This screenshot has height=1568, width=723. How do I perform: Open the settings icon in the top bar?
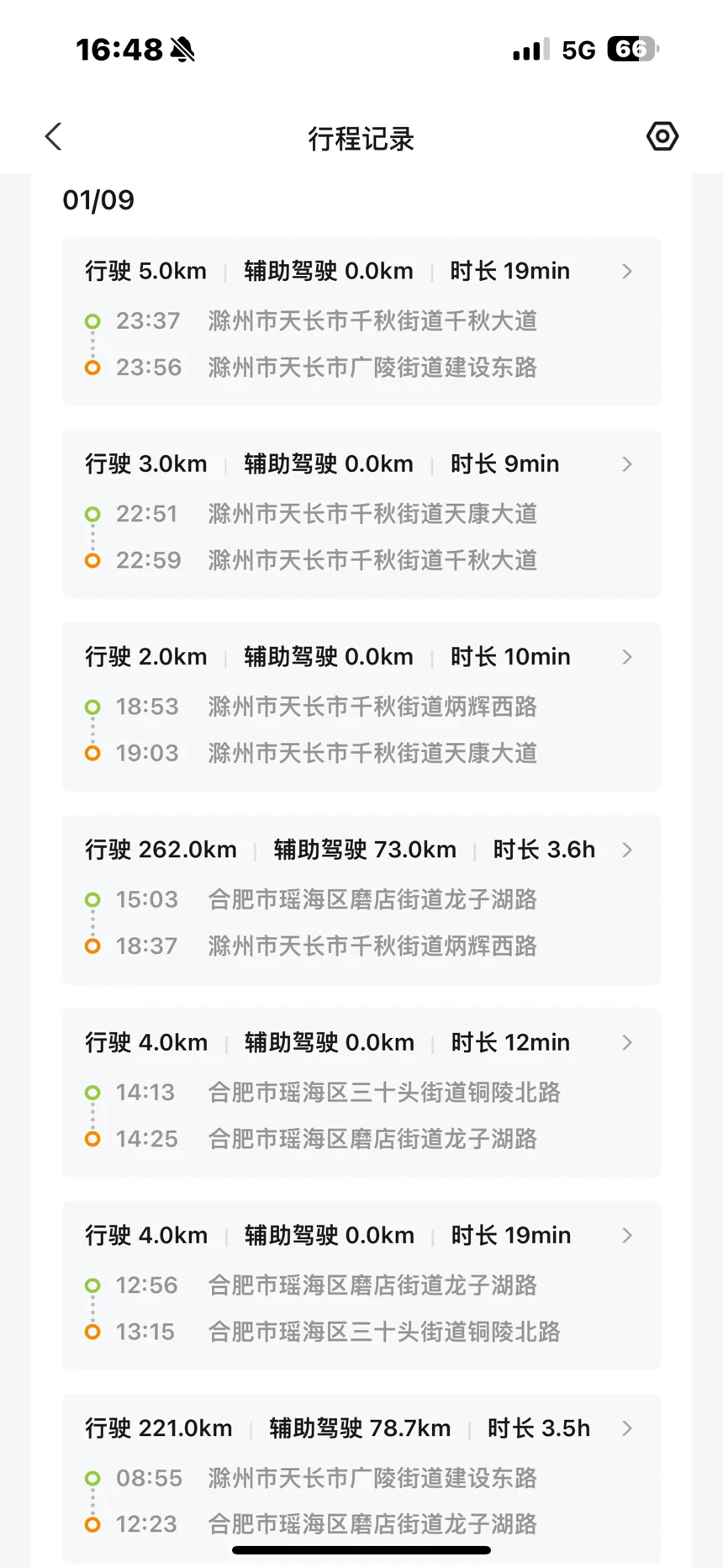click(662, 136)
